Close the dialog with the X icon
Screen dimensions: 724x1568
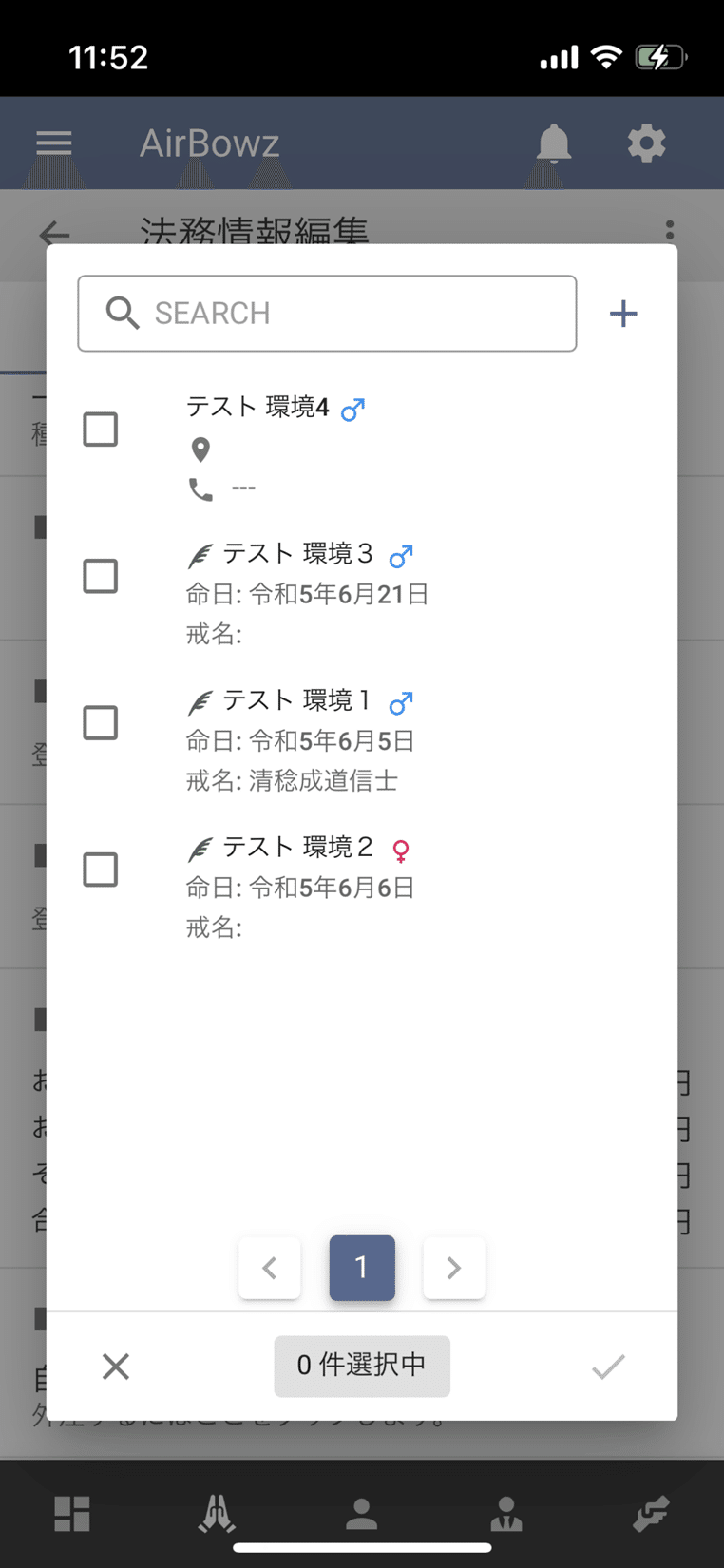point(116,1367)
